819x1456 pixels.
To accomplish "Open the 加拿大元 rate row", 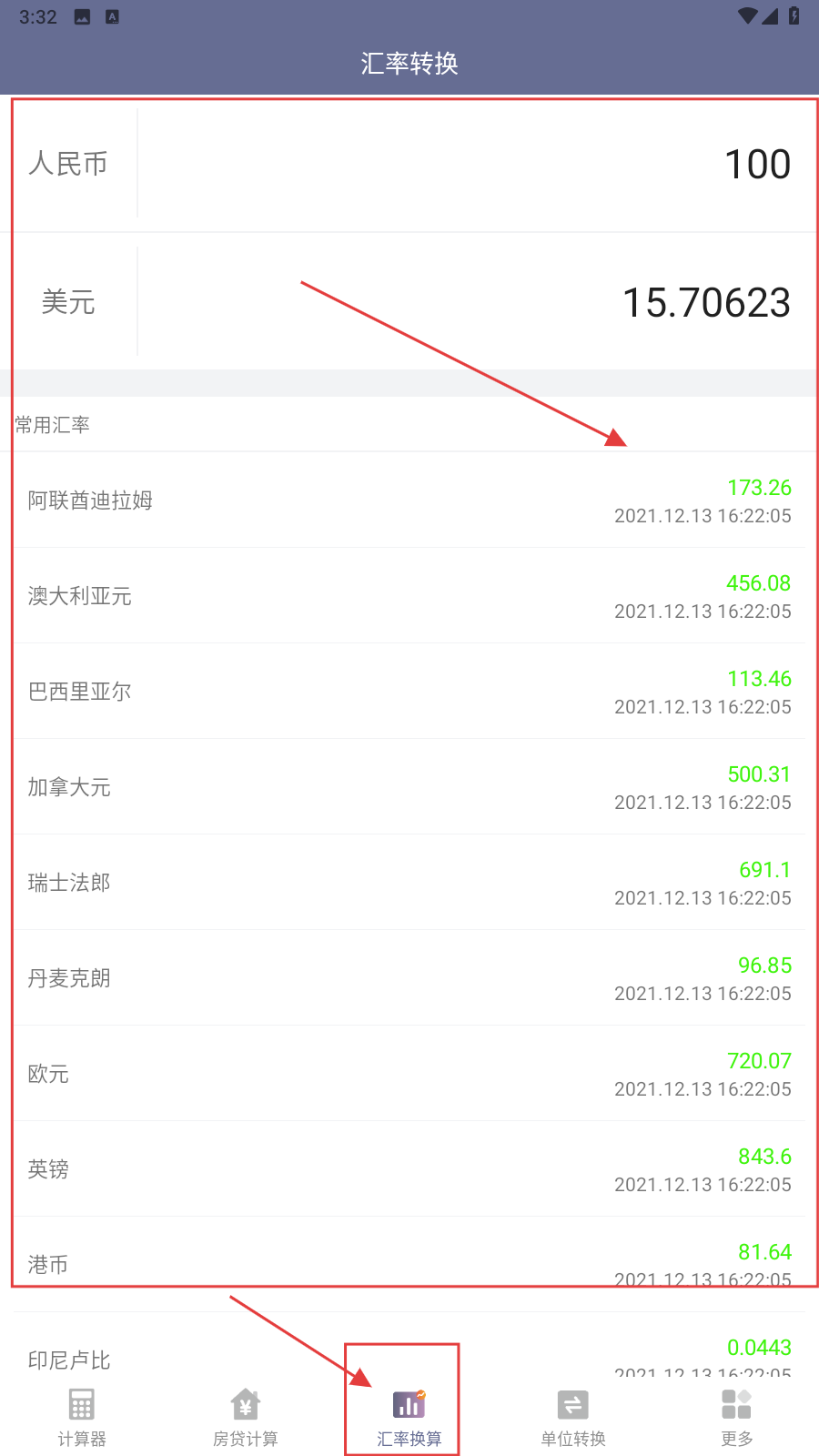I will 409,787.
